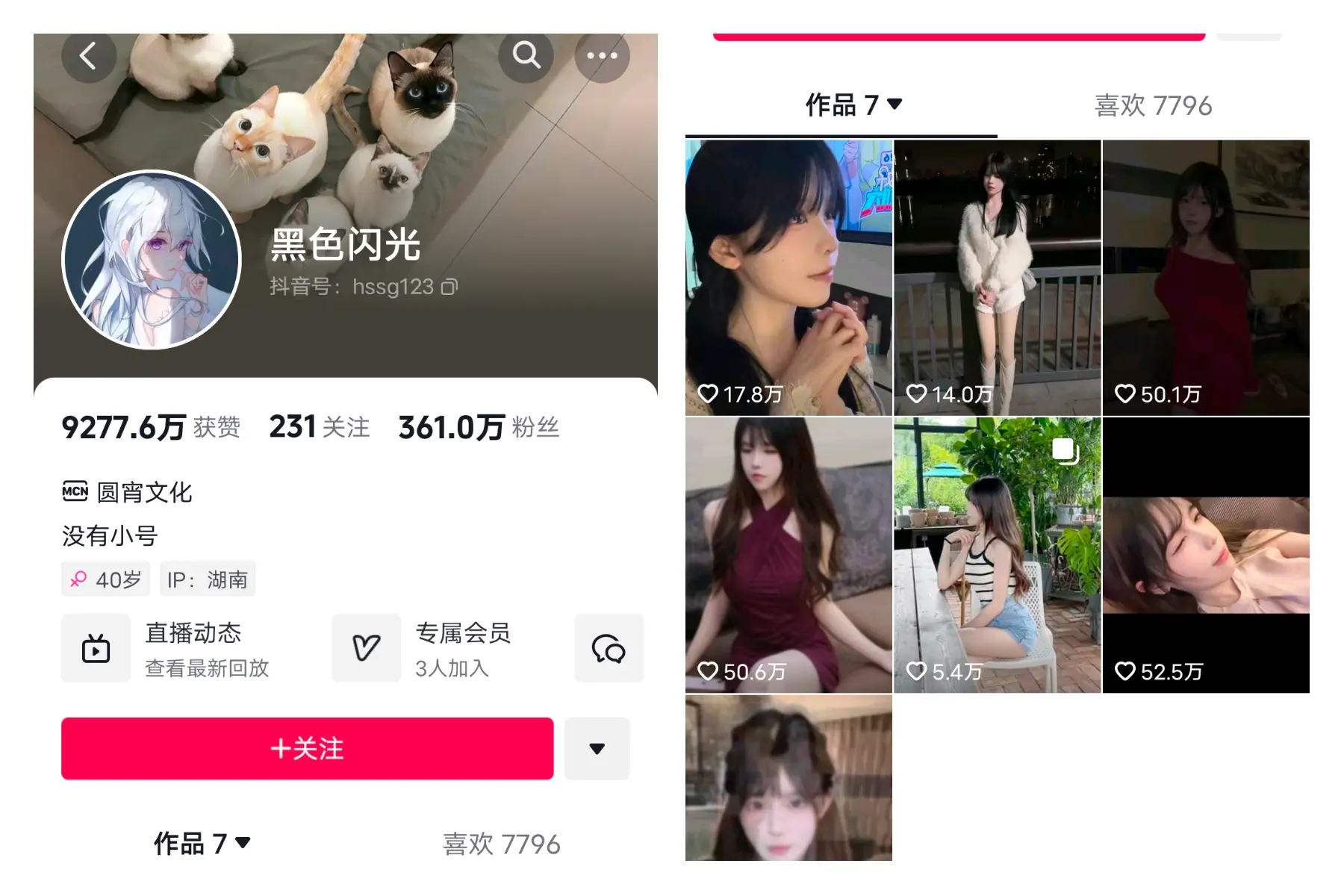Open the 231 关注 following list
1344x896 pixels.
pos(319,427)
